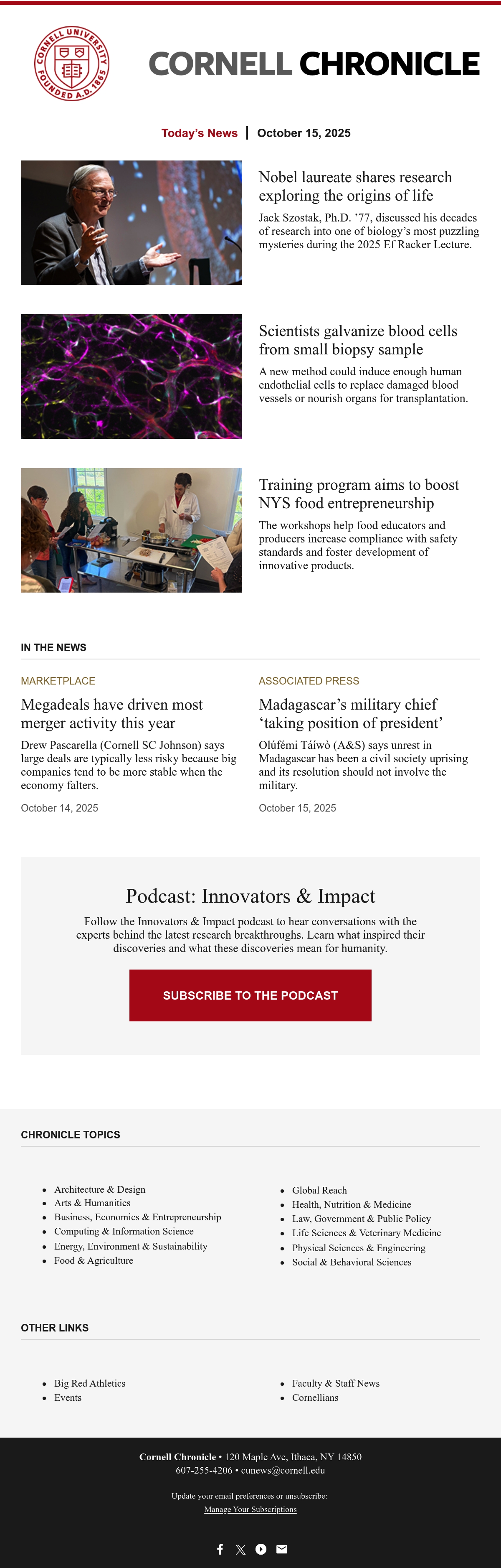Tap Manage Your Subscriptions
This screenshot has width=501, height=1568.
point(250,1509)
